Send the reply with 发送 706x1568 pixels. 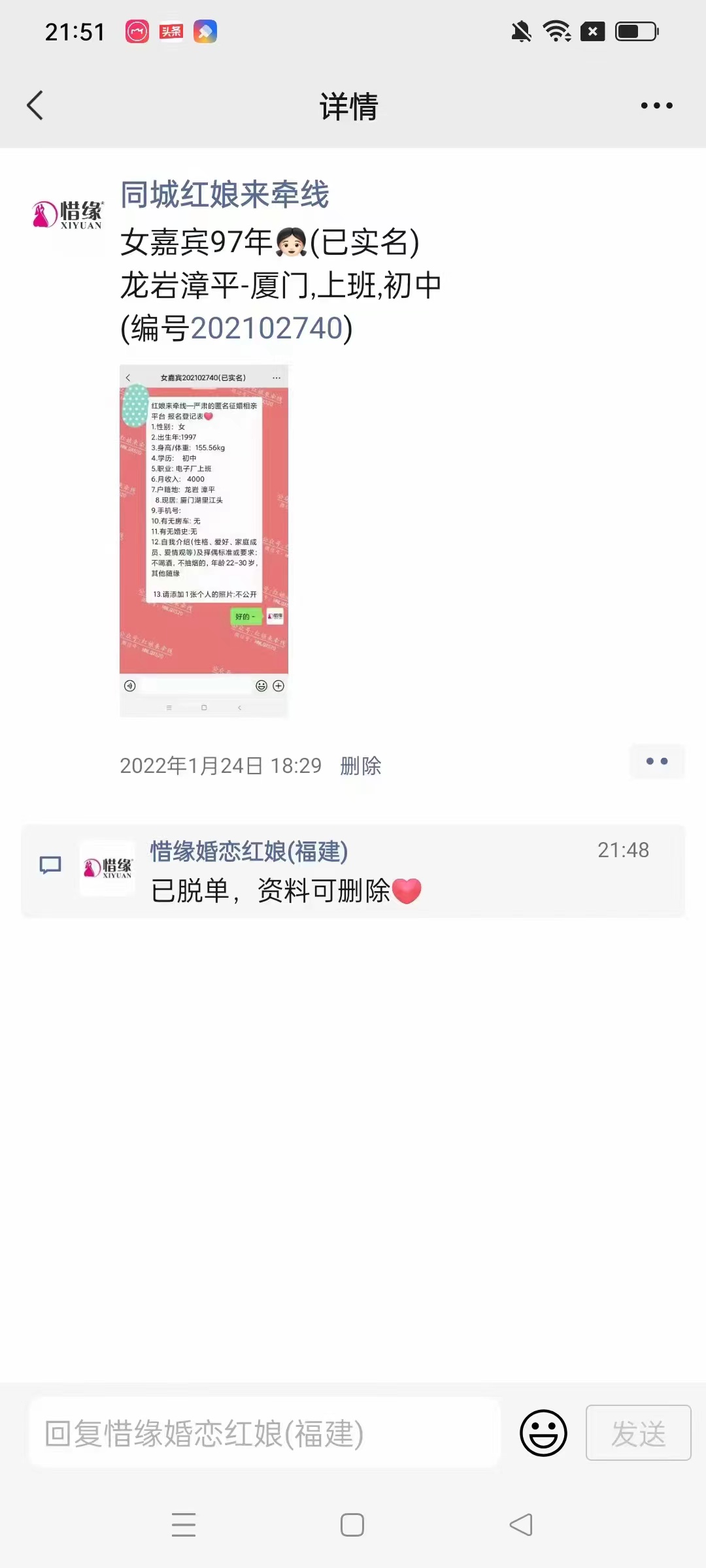tap(638, 1433)
